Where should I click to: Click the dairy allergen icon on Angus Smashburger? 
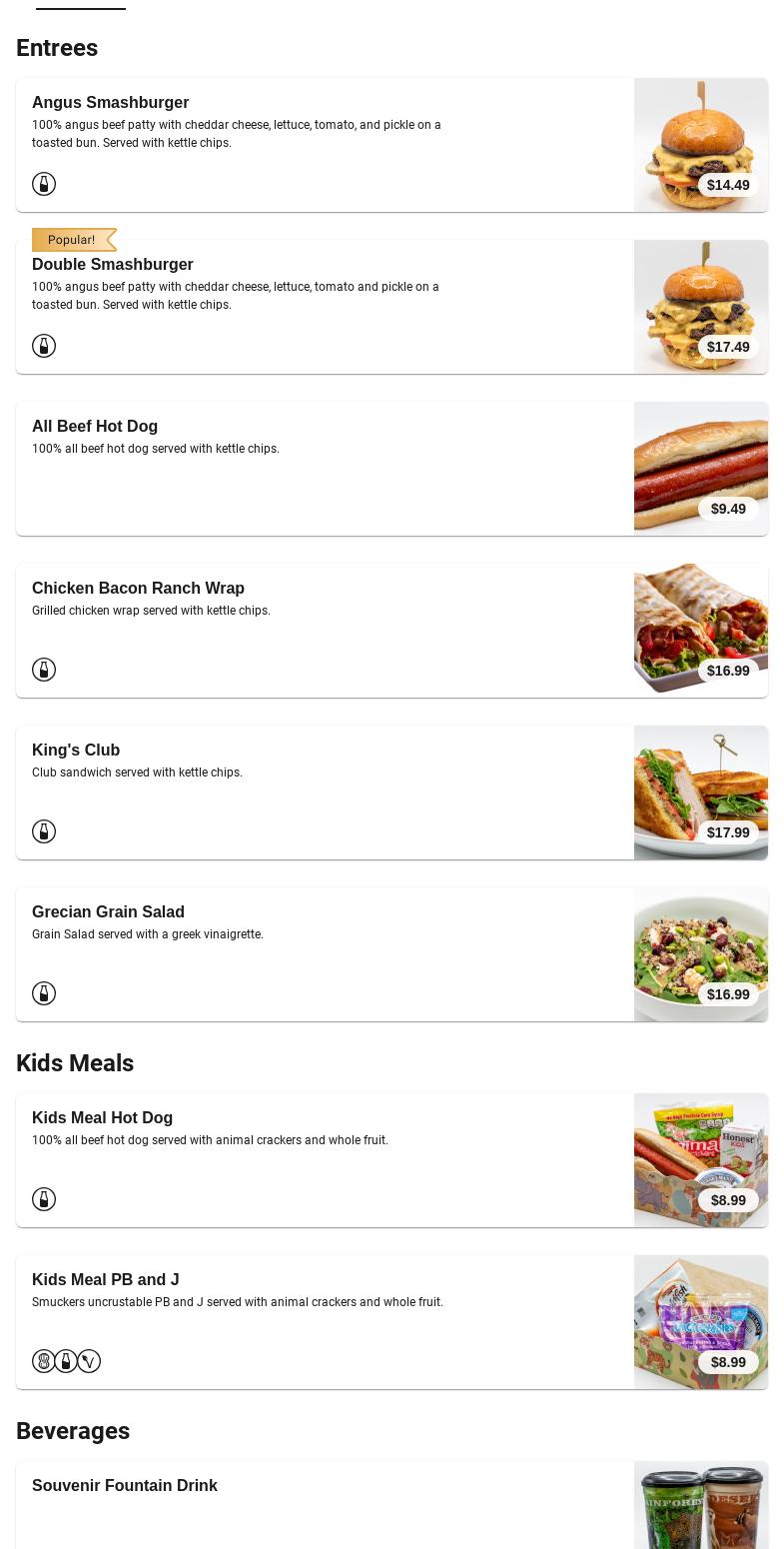pyautogui.click(x=44, y=184)
